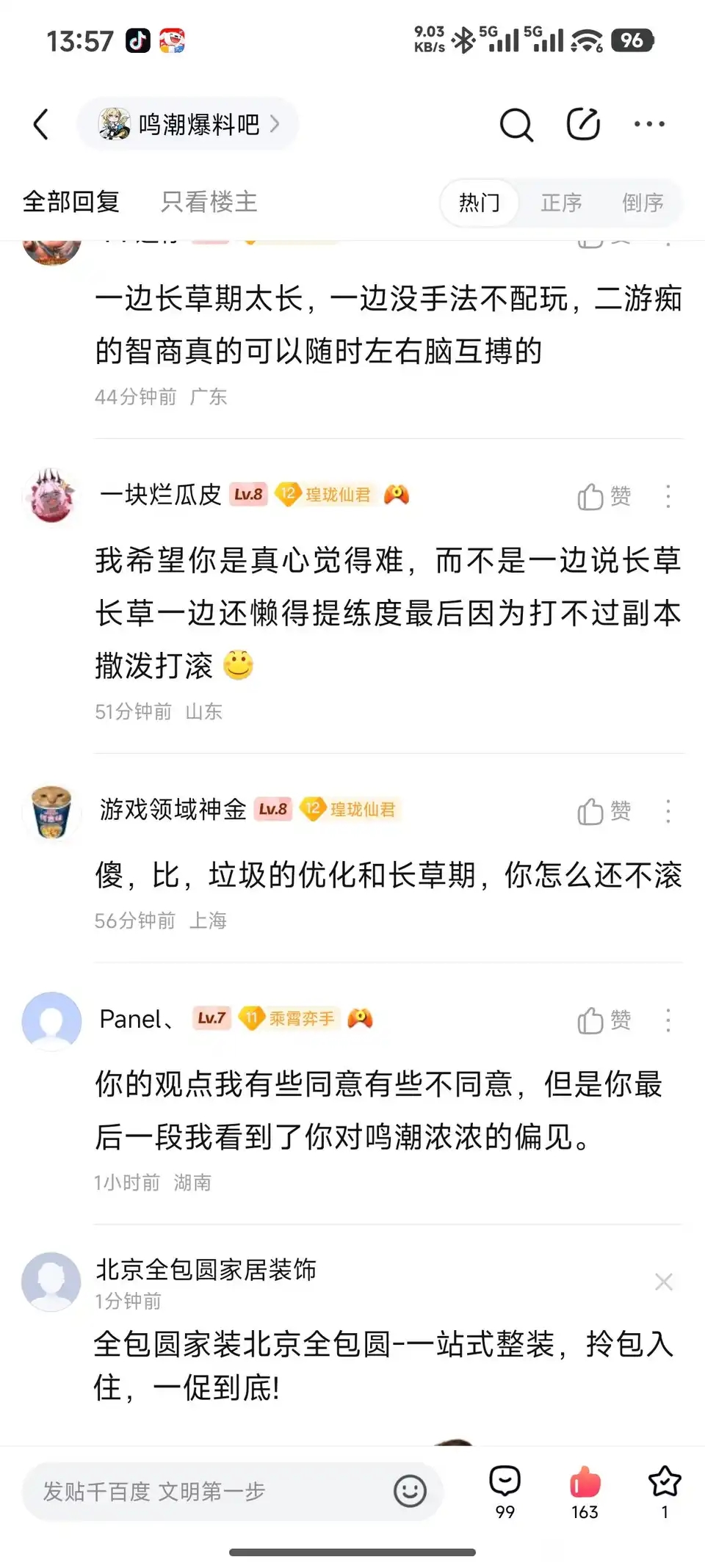Image resolution: width=705 pixels, height=1568 pixels.
Task: Open the 鸣潮爆料吧 forum page
Action: point(188,125)
